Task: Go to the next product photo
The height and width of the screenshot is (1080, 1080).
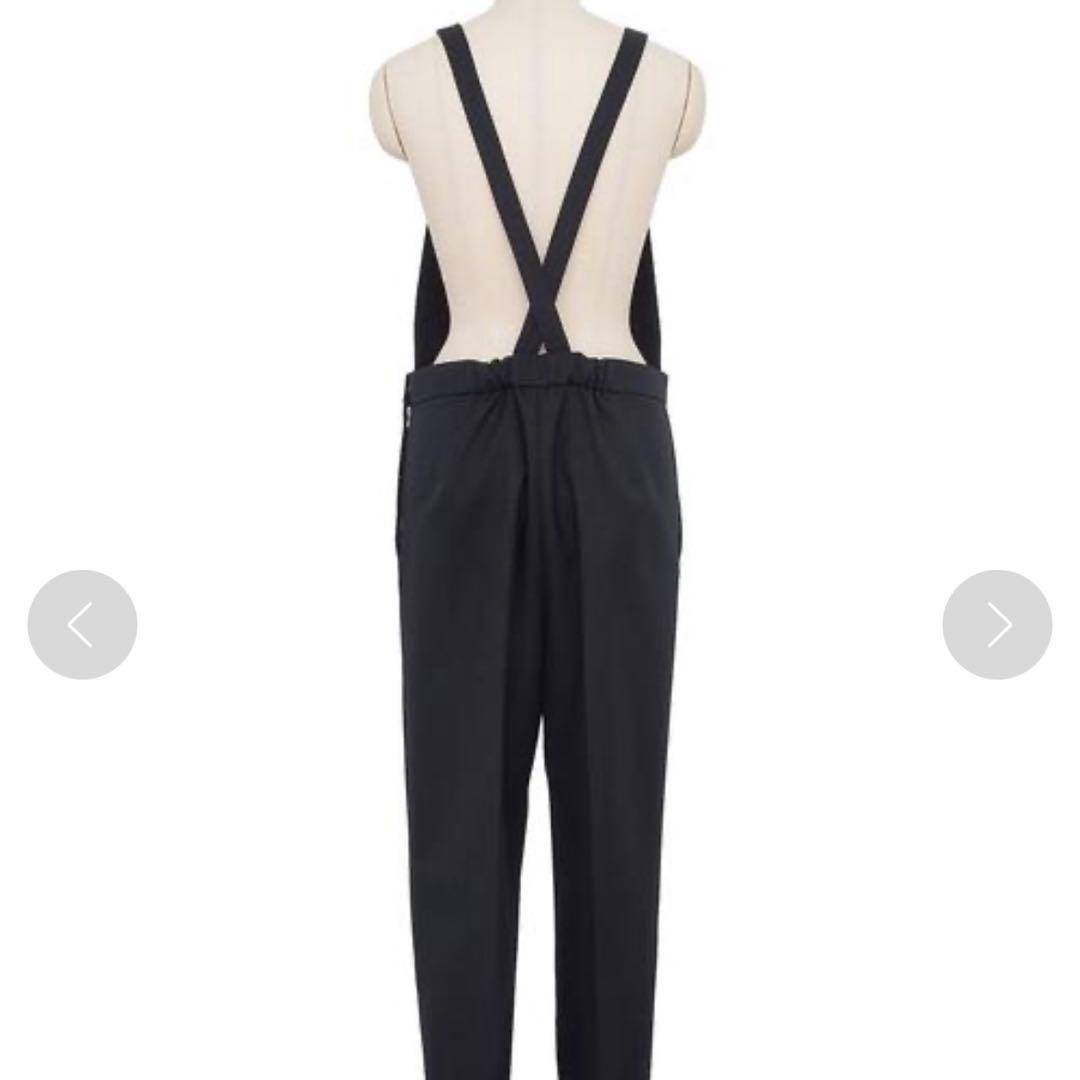Action: pos(997,625)
